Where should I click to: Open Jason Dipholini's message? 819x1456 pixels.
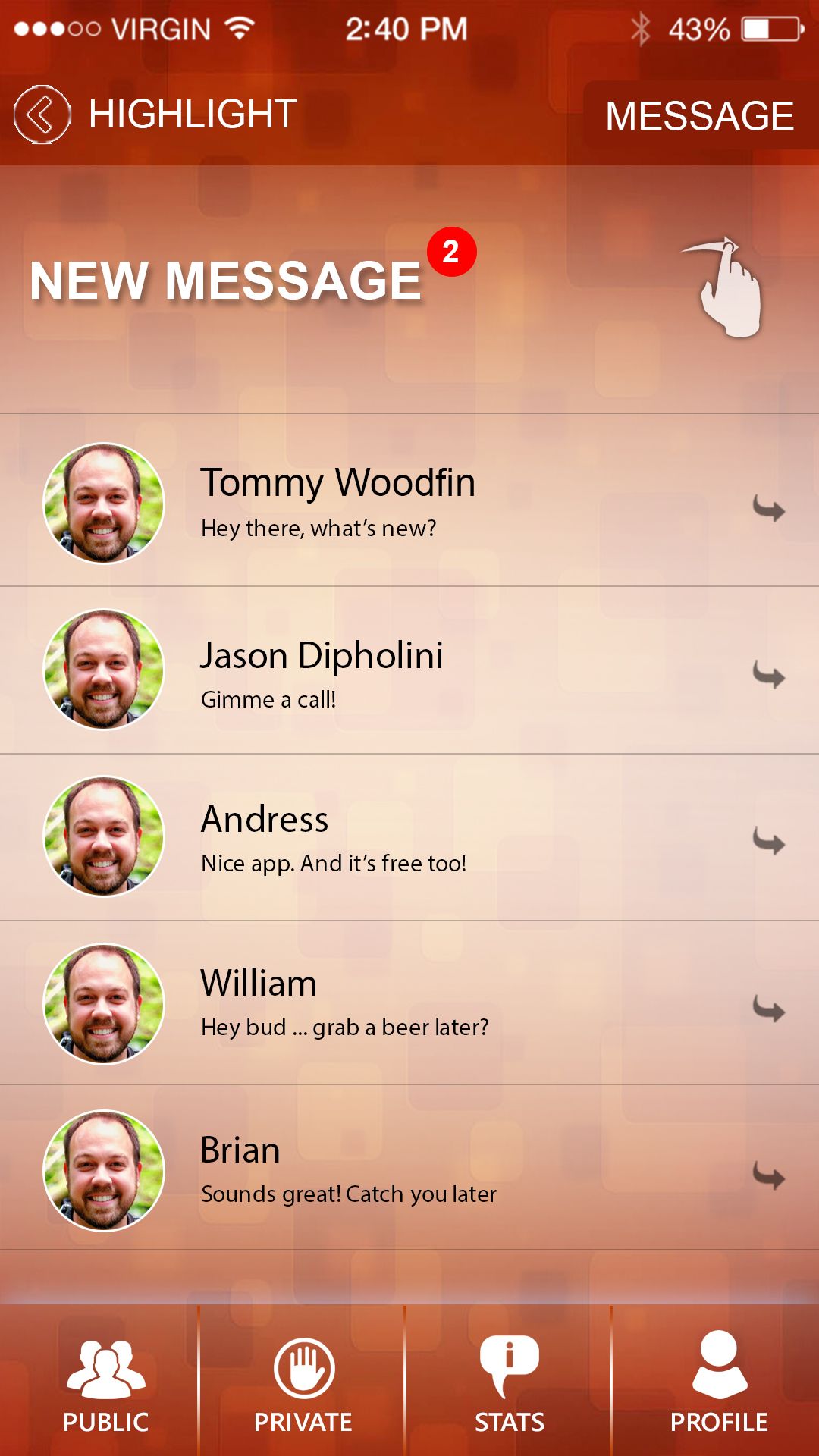point(322,672)
